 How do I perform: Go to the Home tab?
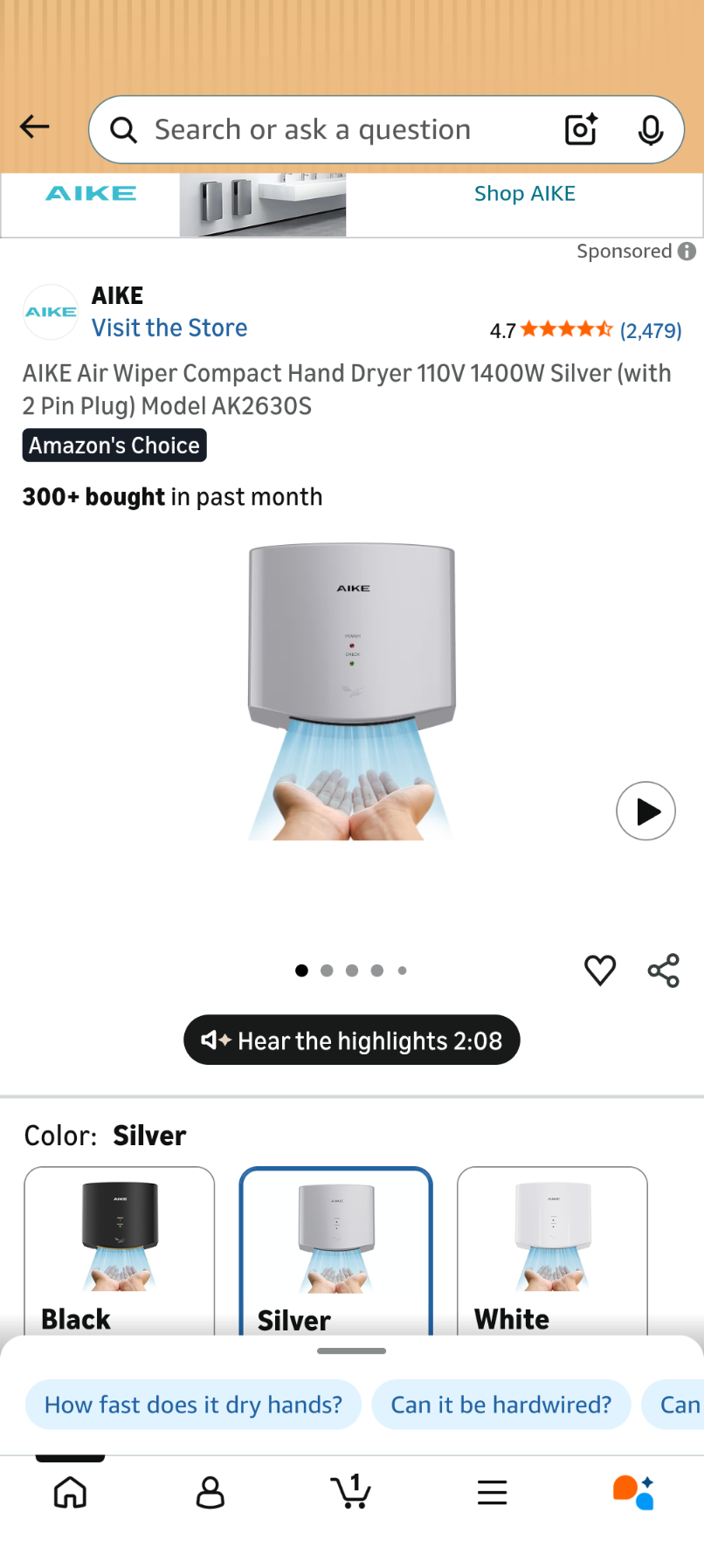tap(70, 1493)
